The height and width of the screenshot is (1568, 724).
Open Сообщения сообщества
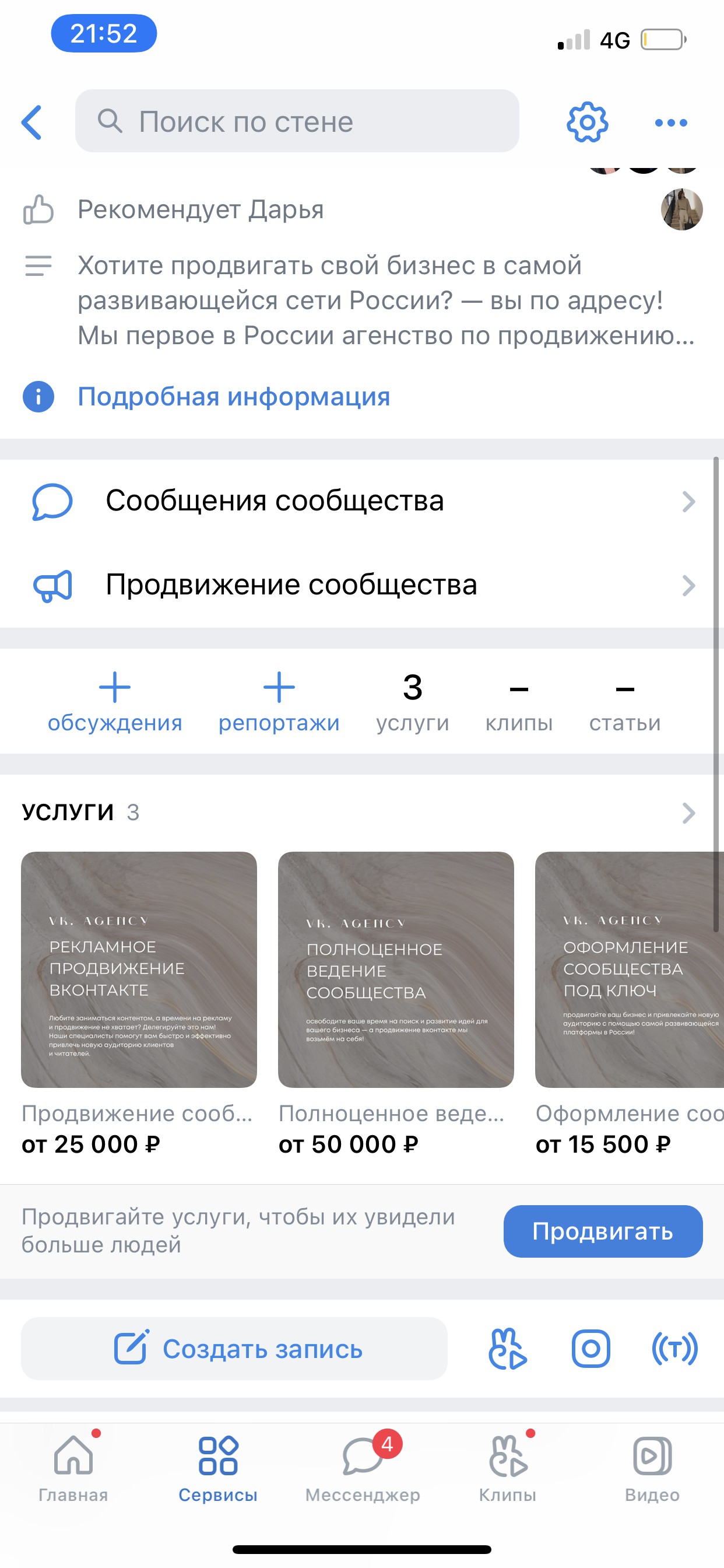tap(361, 502)
